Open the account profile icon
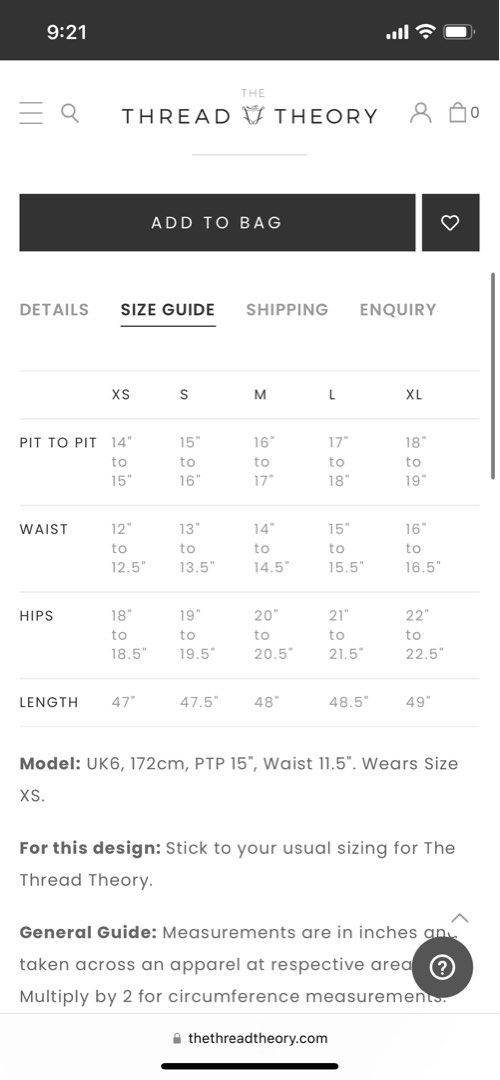 (420, 112)
